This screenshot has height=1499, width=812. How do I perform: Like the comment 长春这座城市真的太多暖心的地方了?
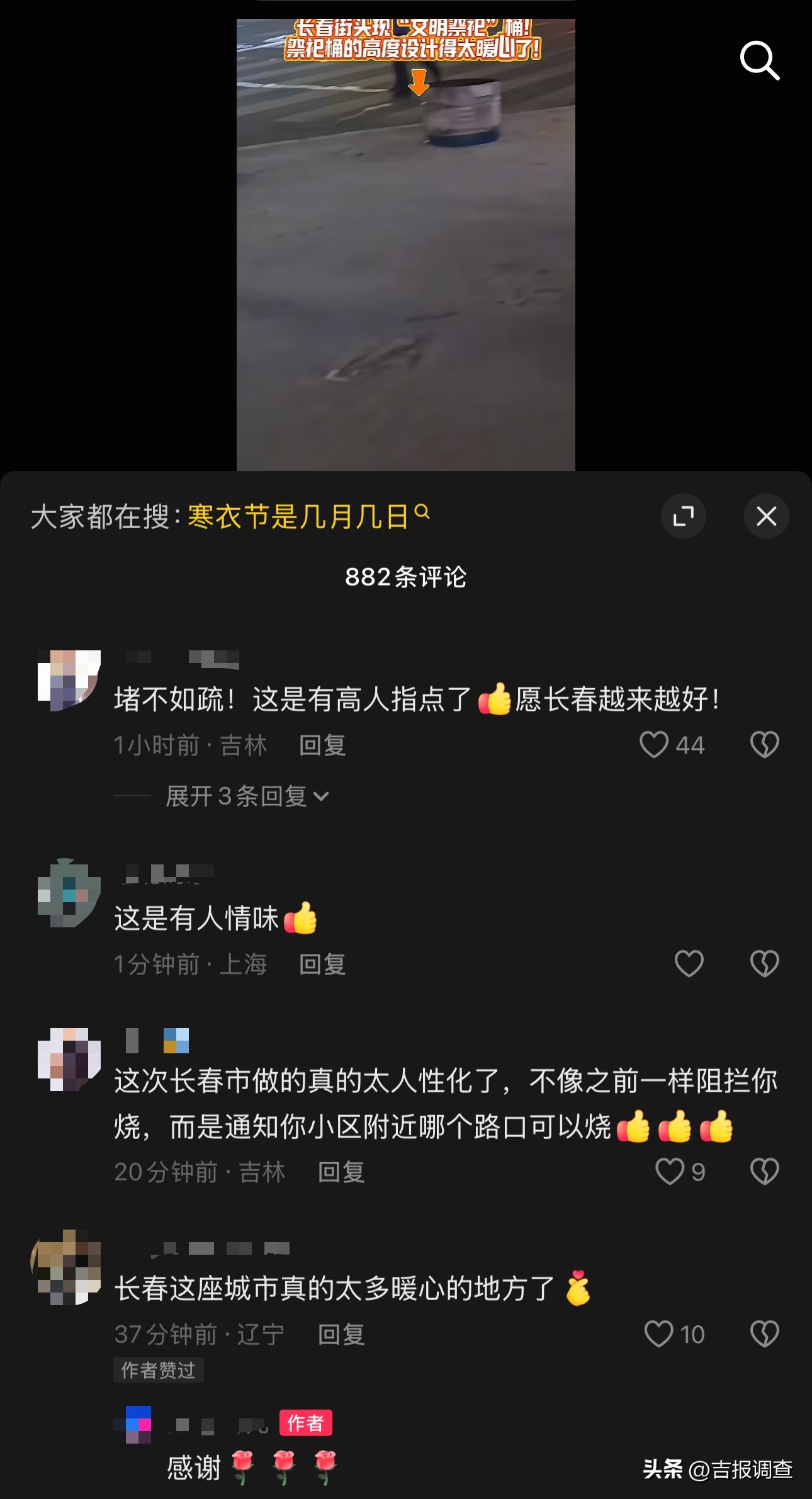tap(659, 1334)
